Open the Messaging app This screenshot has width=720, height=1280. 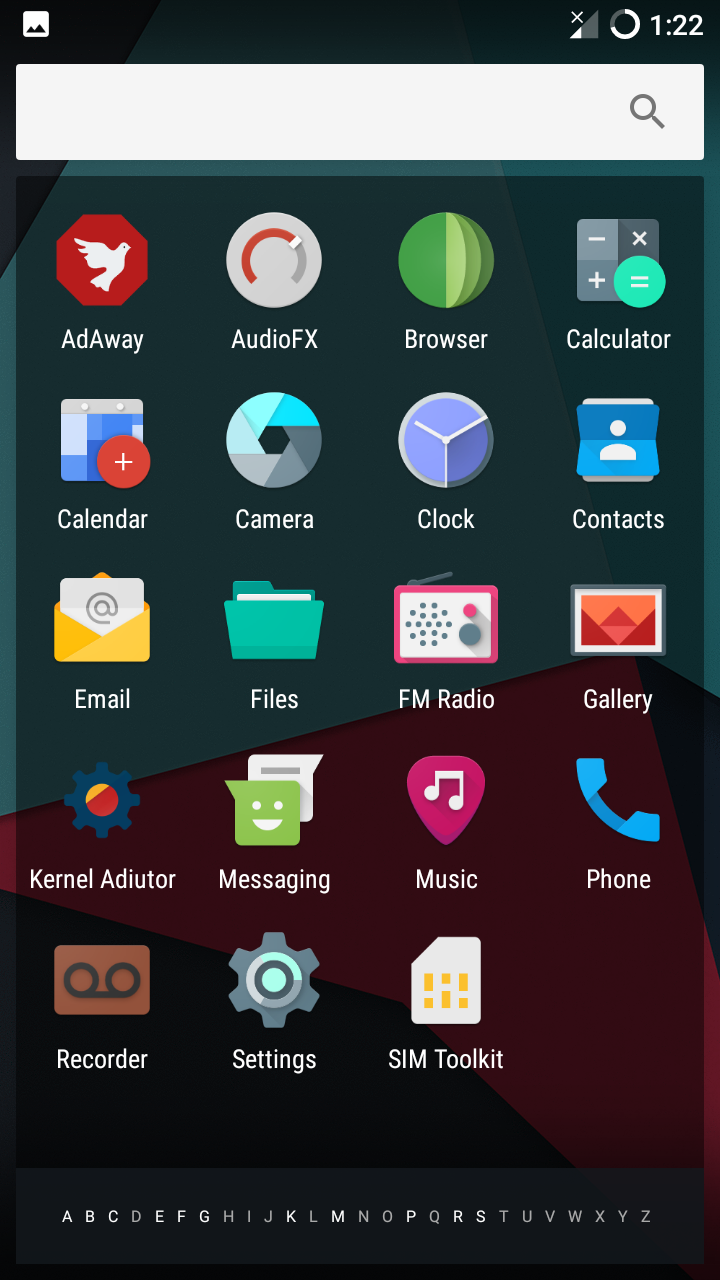(x=274, y=802)
